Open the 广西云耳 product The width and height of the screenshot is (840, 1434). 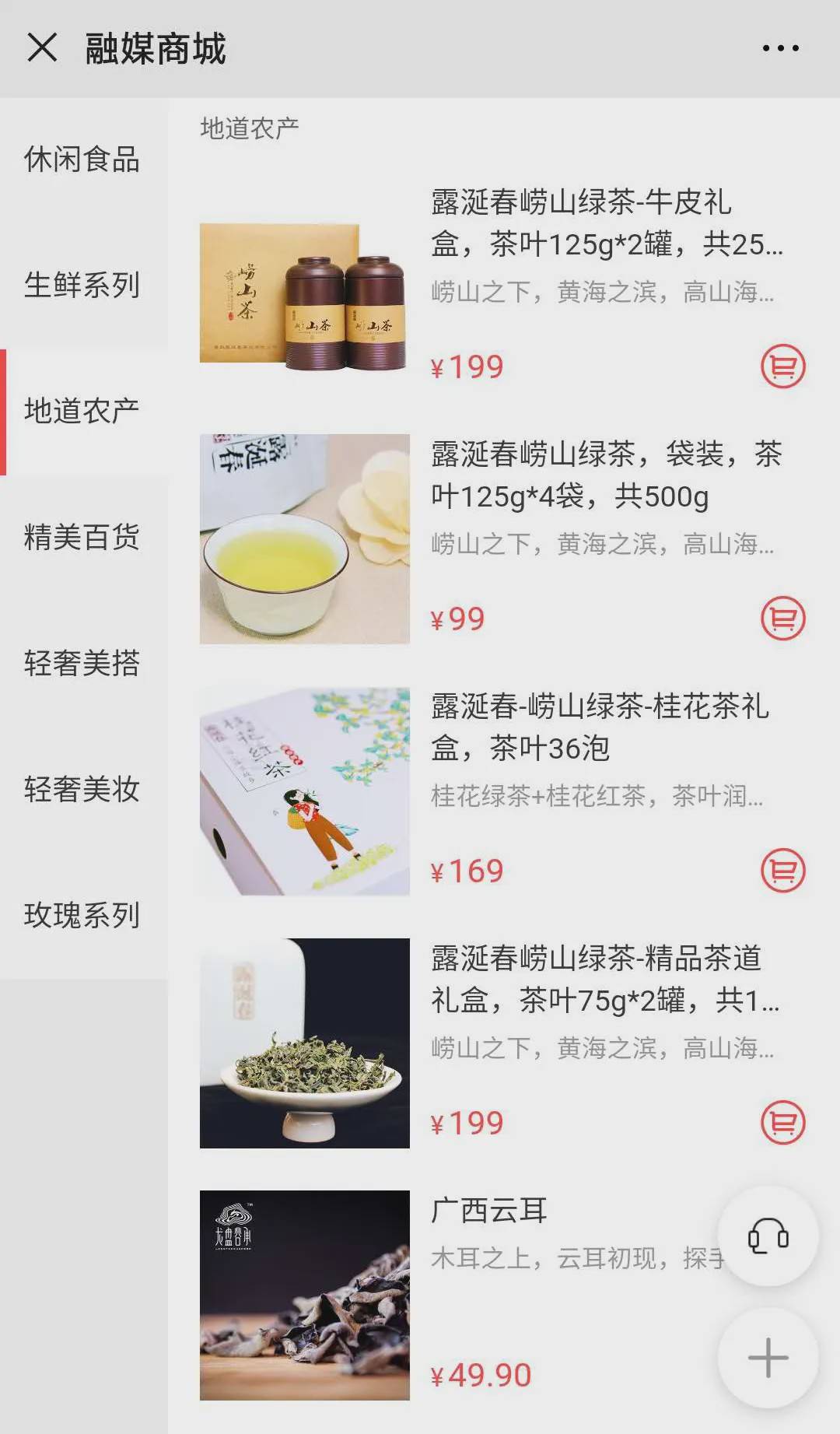click(489, 1211)
